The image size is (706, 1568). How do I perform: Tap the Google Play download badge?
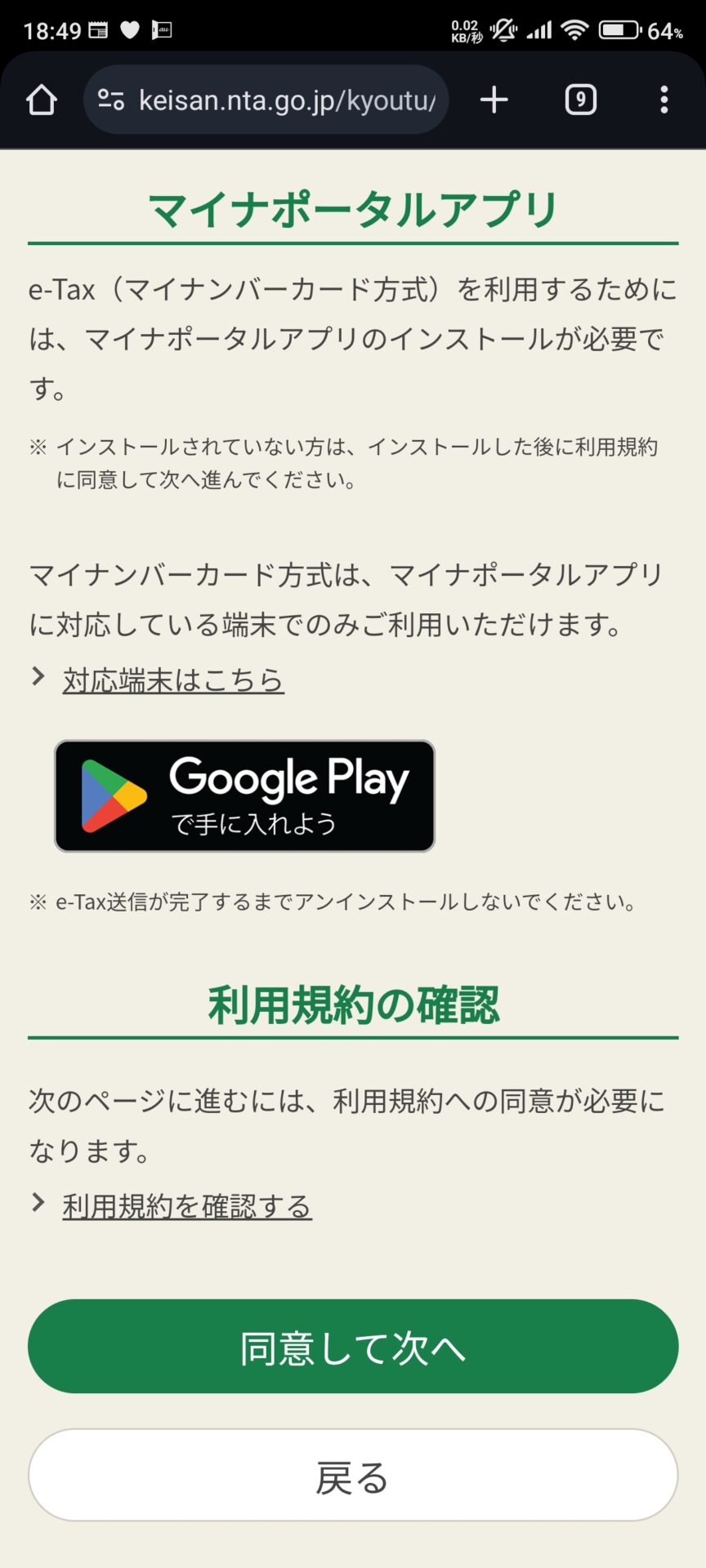244,796
